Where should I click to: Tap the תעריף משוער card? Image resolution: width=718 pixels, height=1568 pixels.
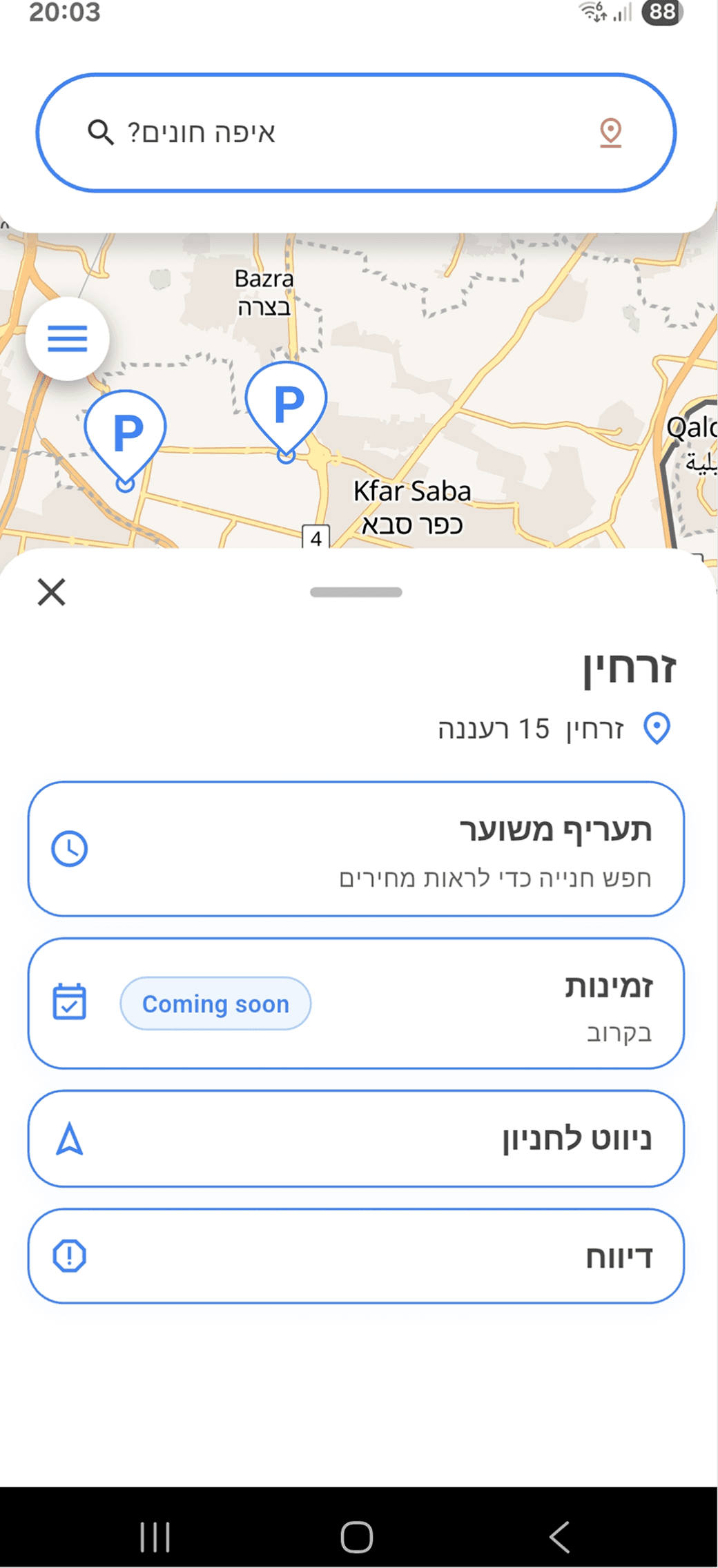click(x=356, y=848)
